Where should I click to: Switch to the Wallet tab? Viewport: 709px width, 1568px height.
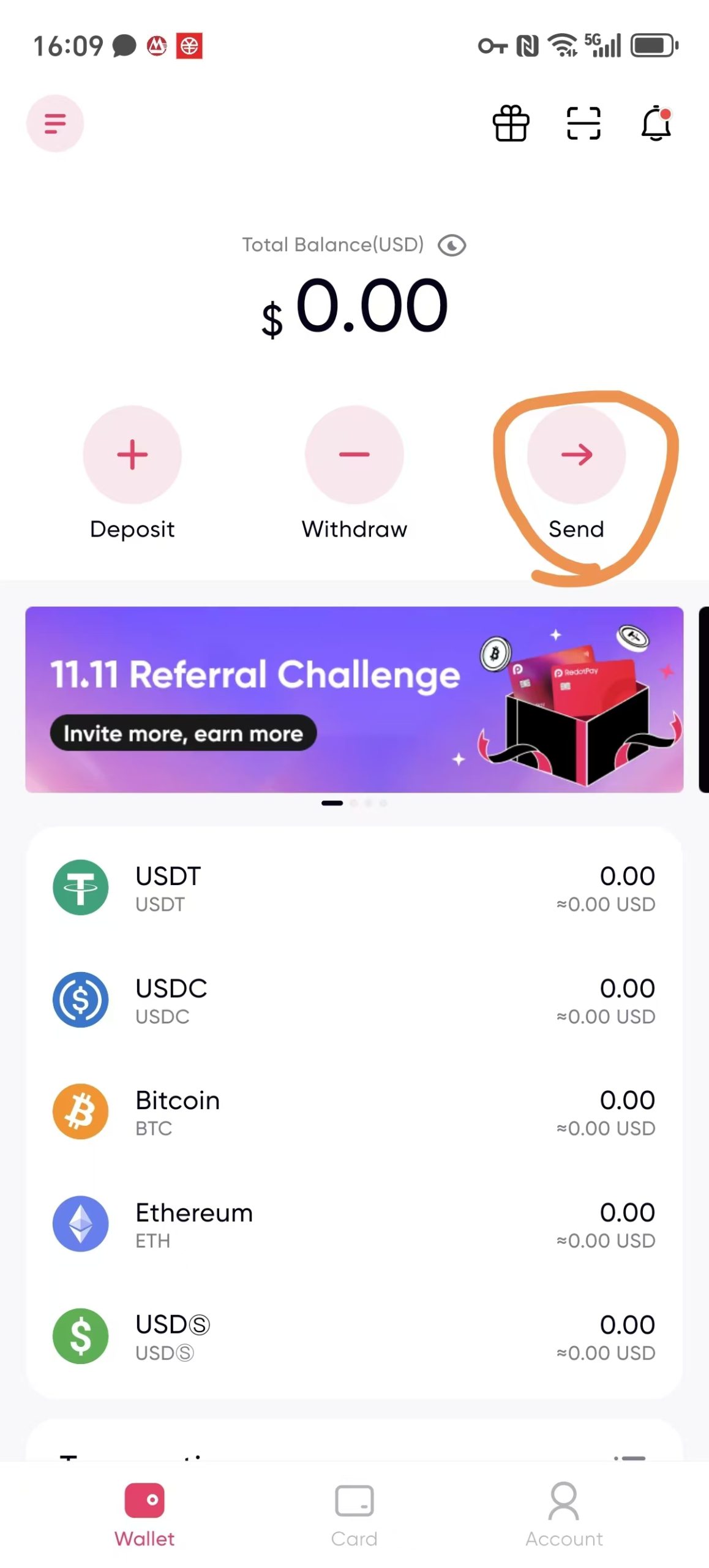click(144, 1514)
